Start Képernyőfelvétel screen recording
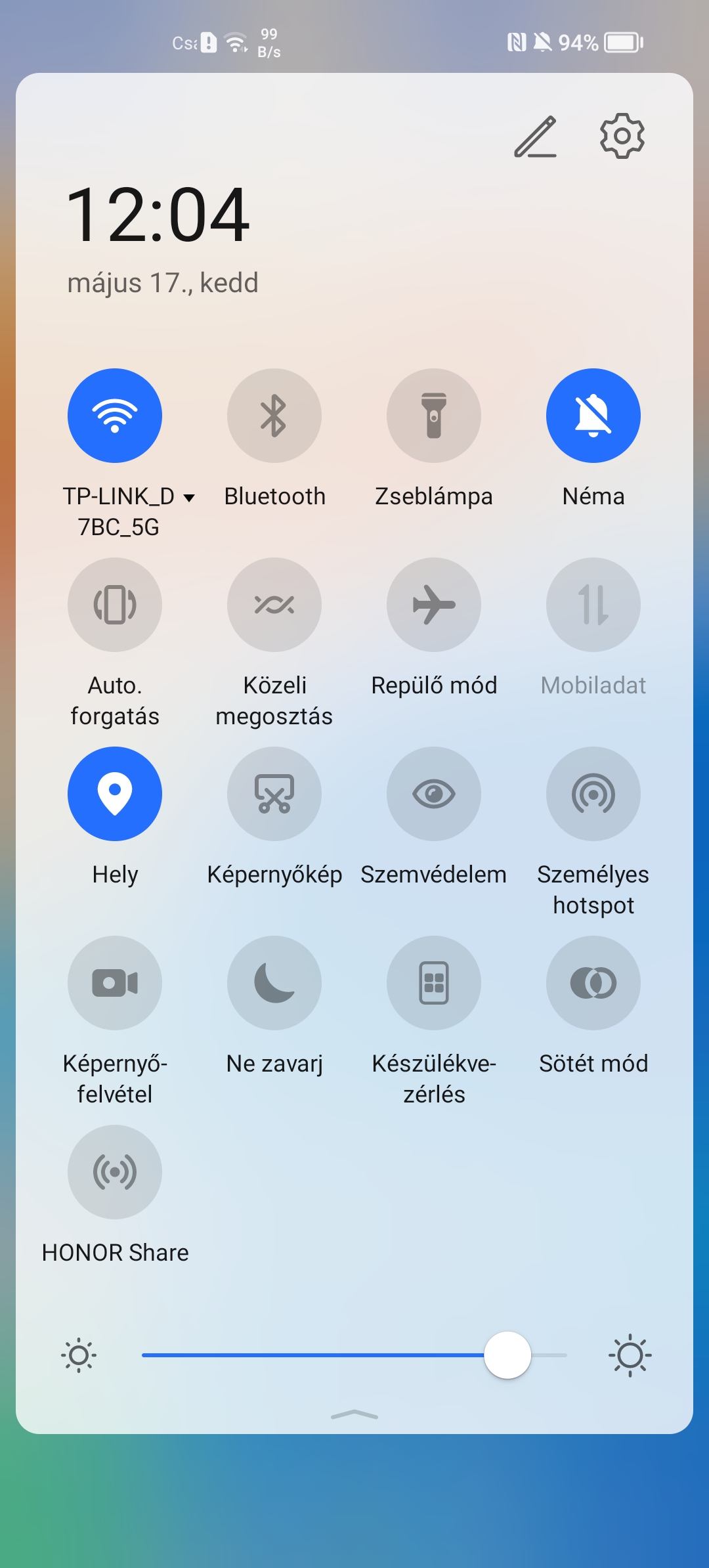This screenshot has height=1568, width=709. coord(115,983)
